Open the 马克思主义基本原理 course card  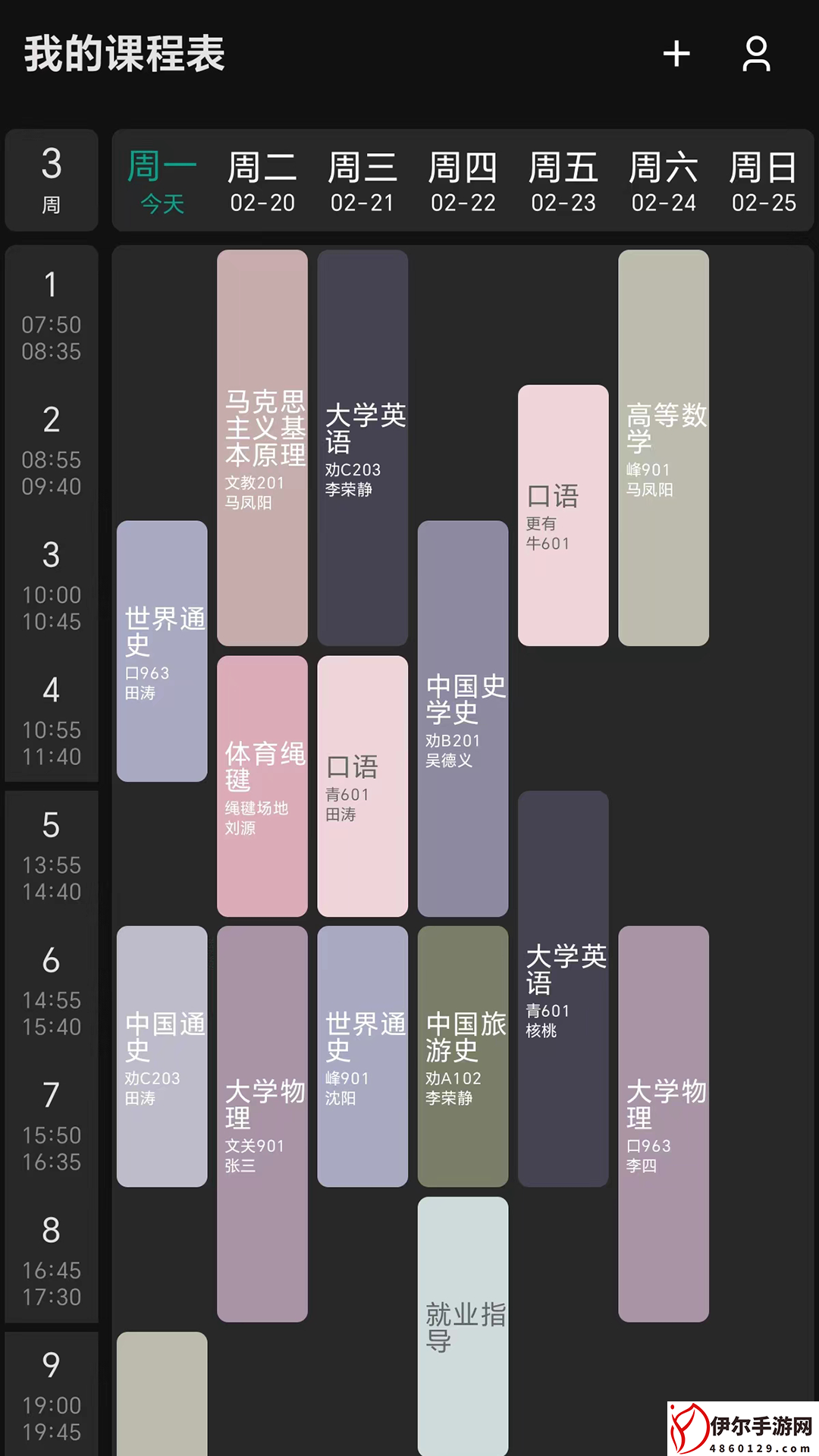point(262,448)
